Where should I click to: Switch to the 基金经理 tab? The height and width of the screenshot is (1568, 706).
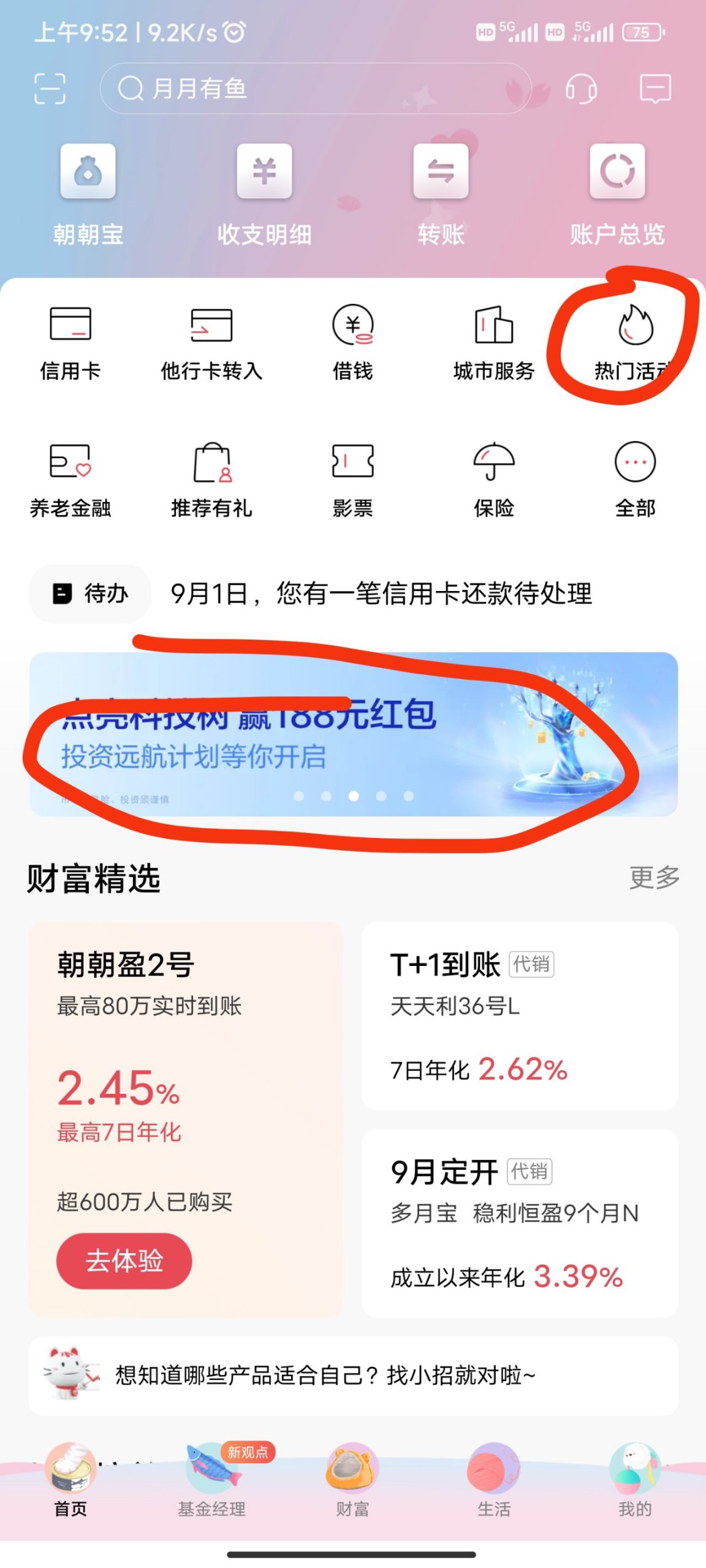pyautogui.click(x=211, y=1501)
